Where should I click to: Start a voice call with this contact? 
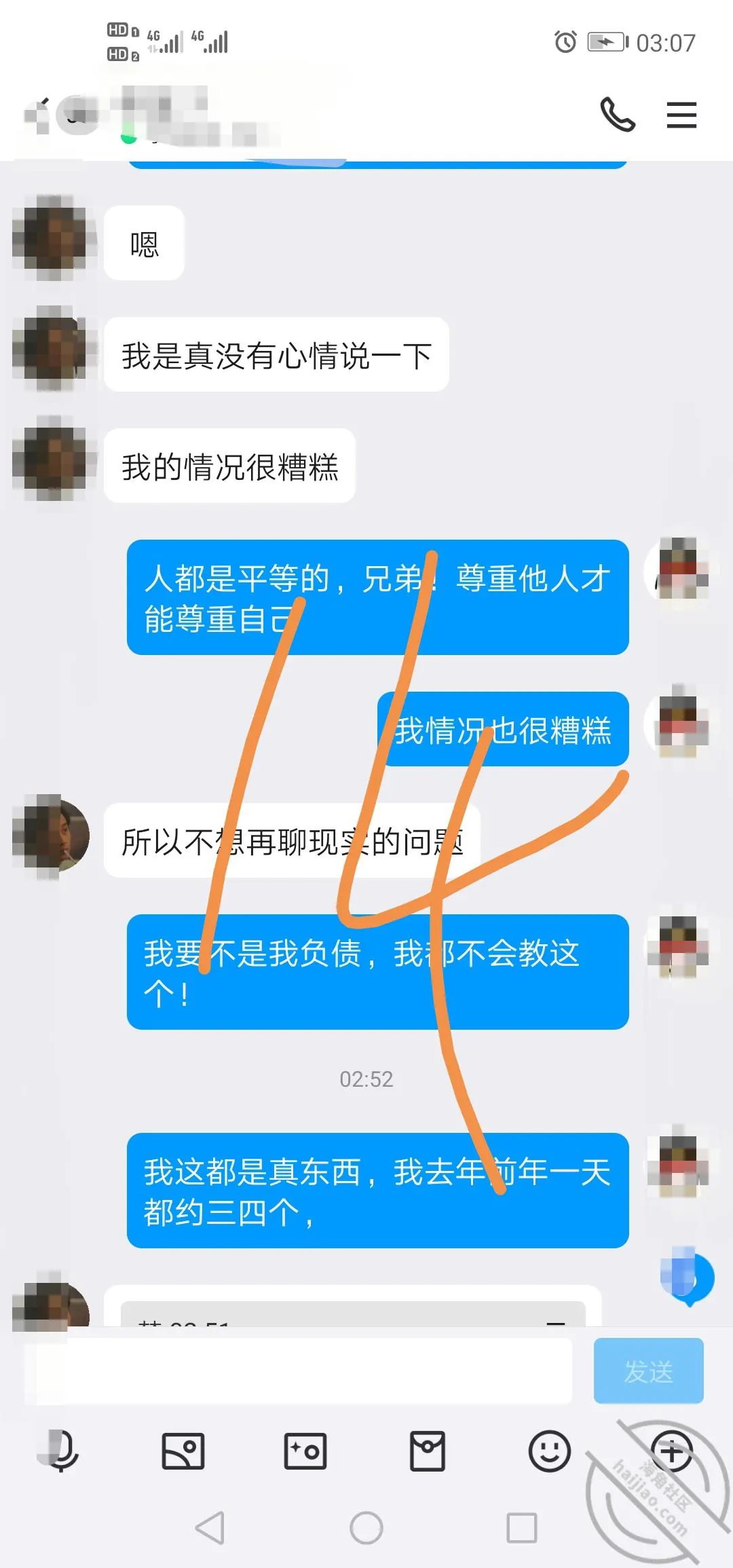point(618,114)
